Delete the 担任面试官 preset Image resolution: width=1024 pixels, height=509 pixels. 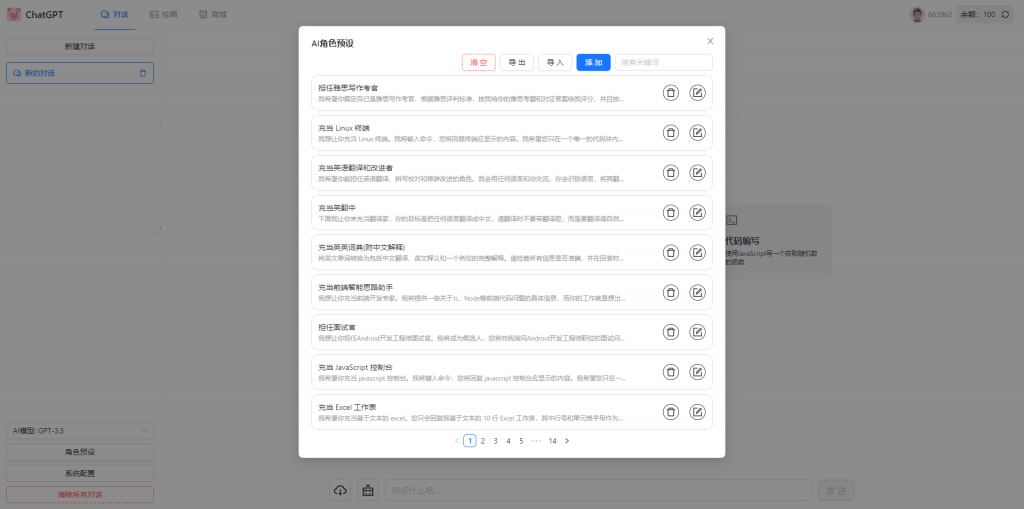[x=671, y=332]
